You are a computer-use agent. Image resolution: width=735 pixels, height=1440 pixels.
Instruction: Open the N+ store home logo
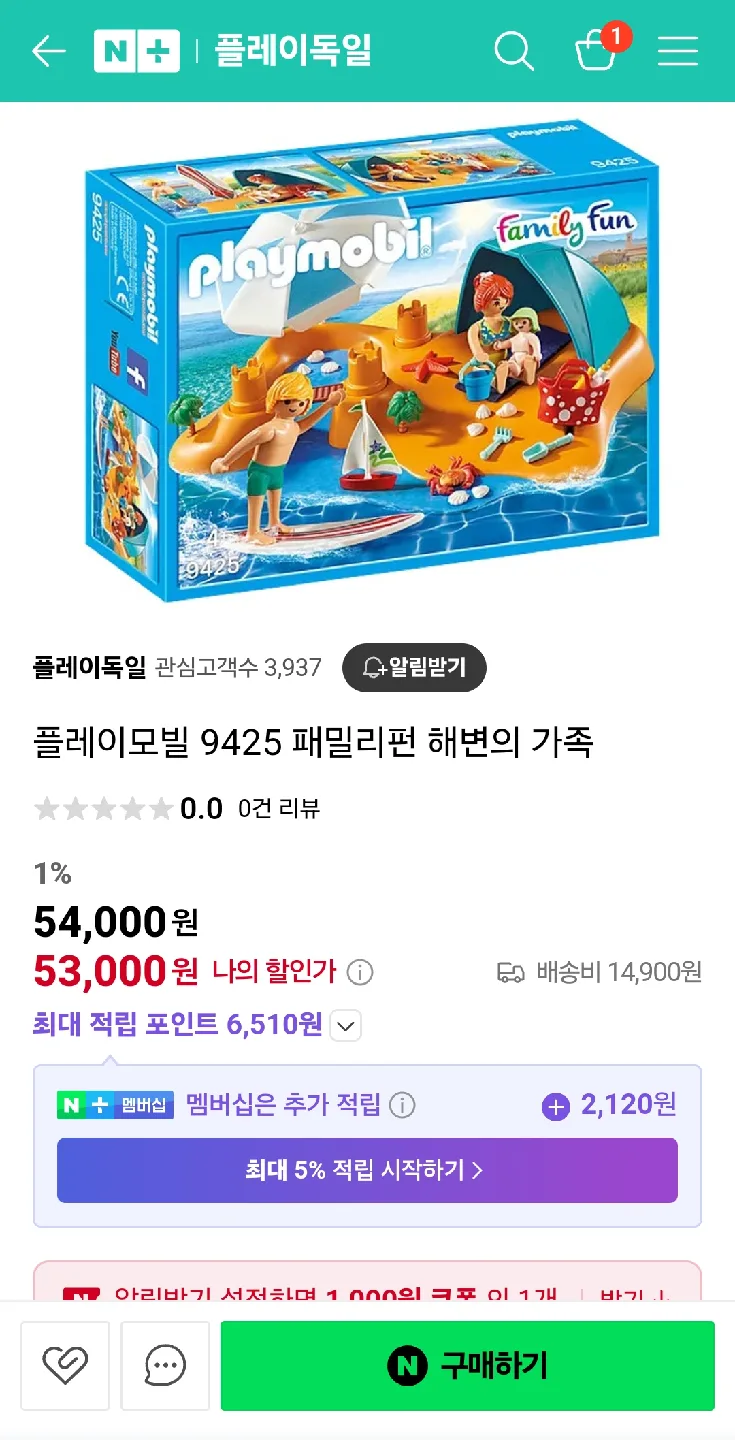[137, 51]
